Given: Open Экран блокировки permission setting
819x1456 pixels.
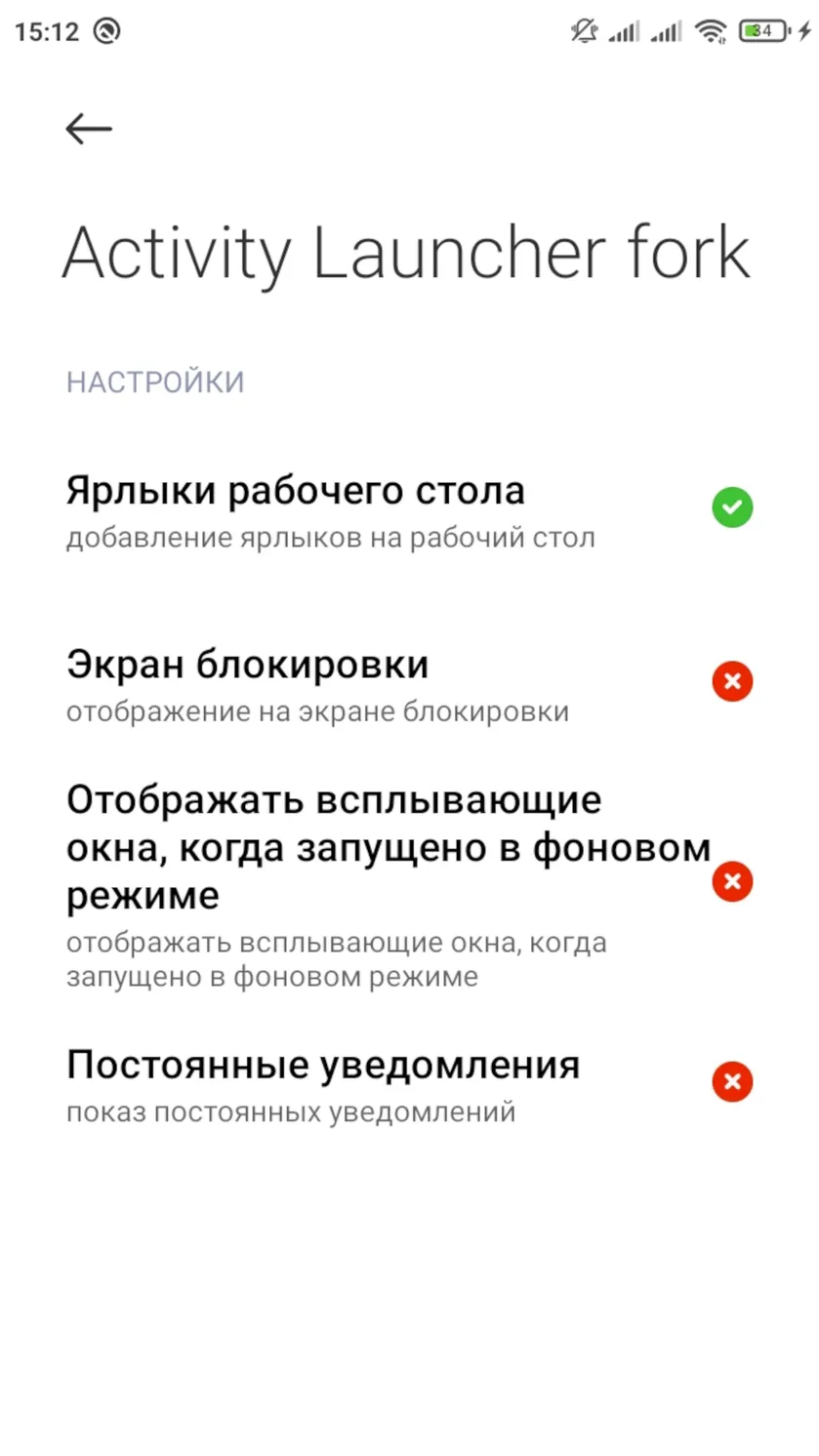Looking at the screenshot, I should (409, 684).
